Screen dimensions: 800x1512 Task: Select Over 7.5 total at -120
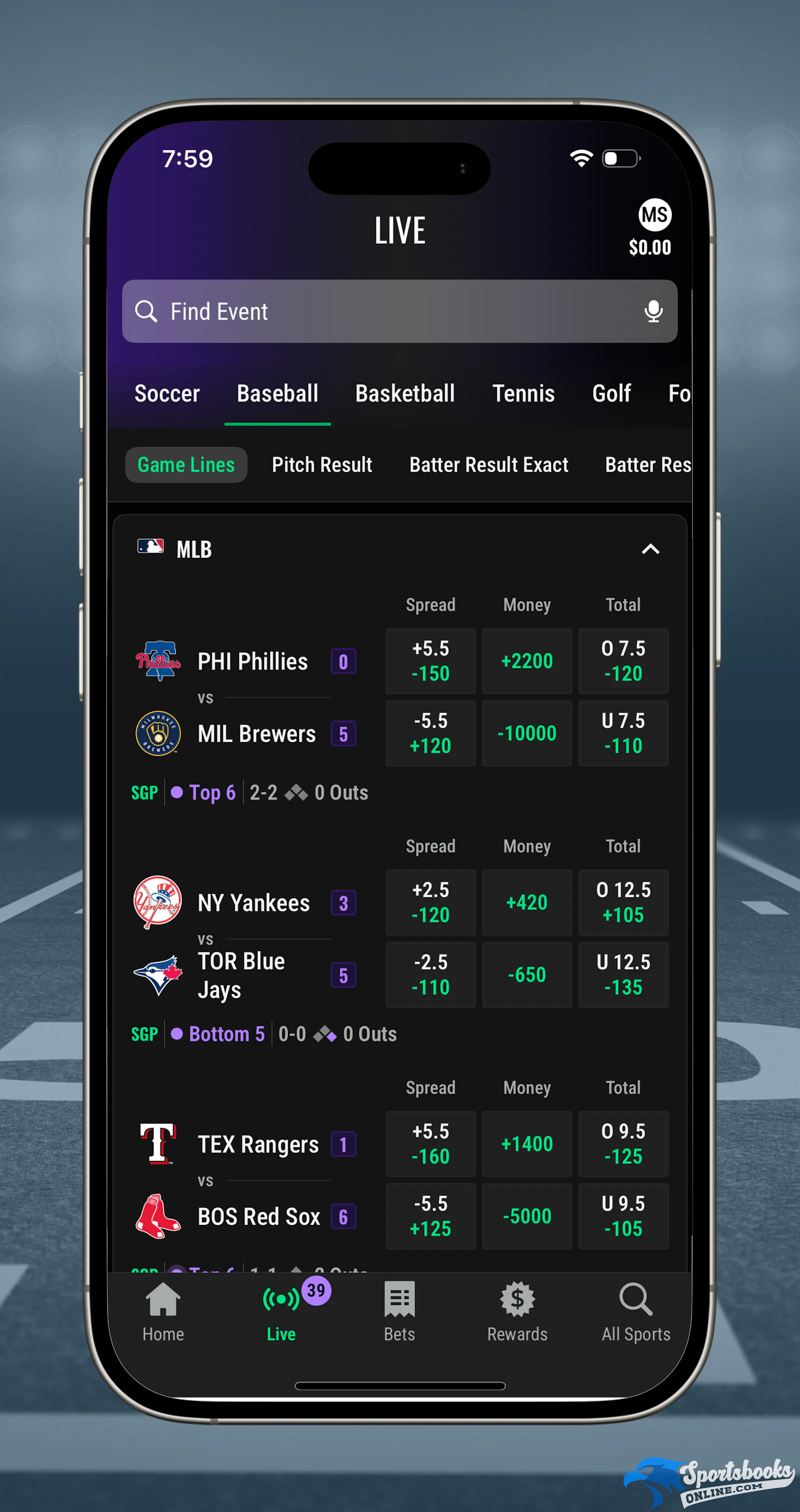pos(622,661)
